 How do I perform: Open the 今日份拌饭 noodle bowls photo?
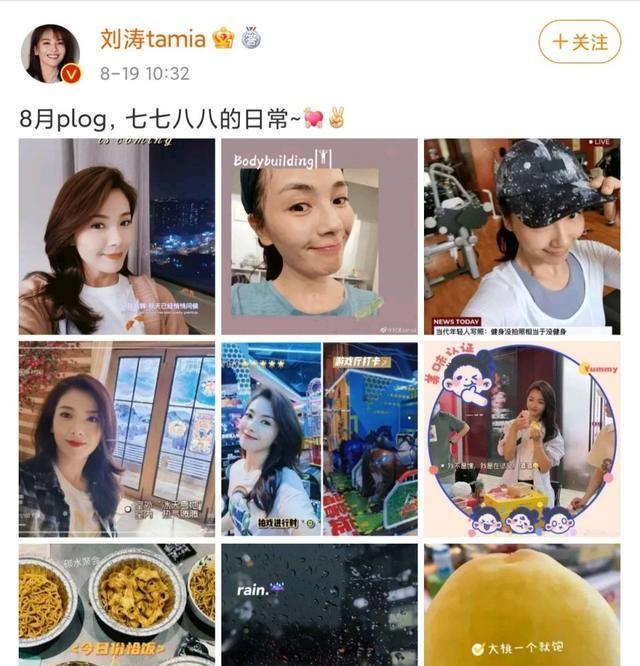(117, 604)
